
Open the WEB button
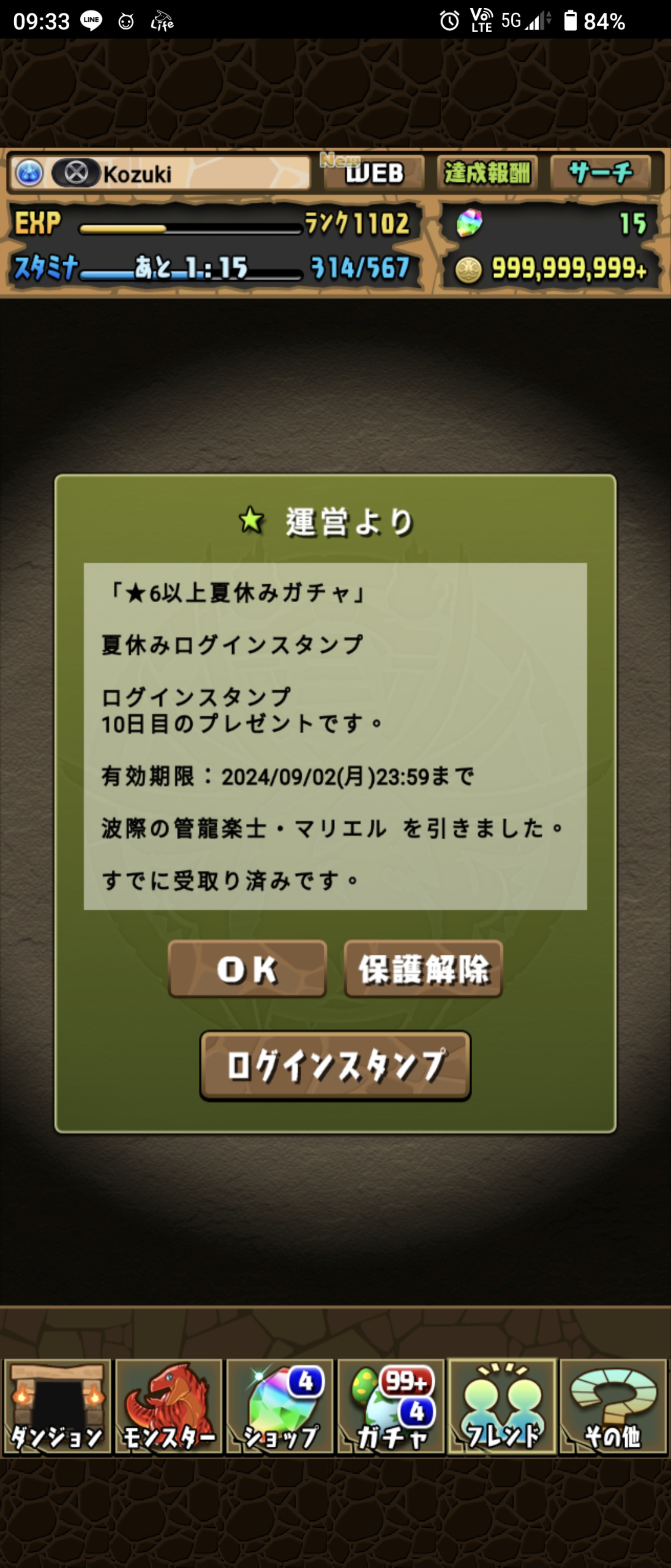(x=373, y=174)
